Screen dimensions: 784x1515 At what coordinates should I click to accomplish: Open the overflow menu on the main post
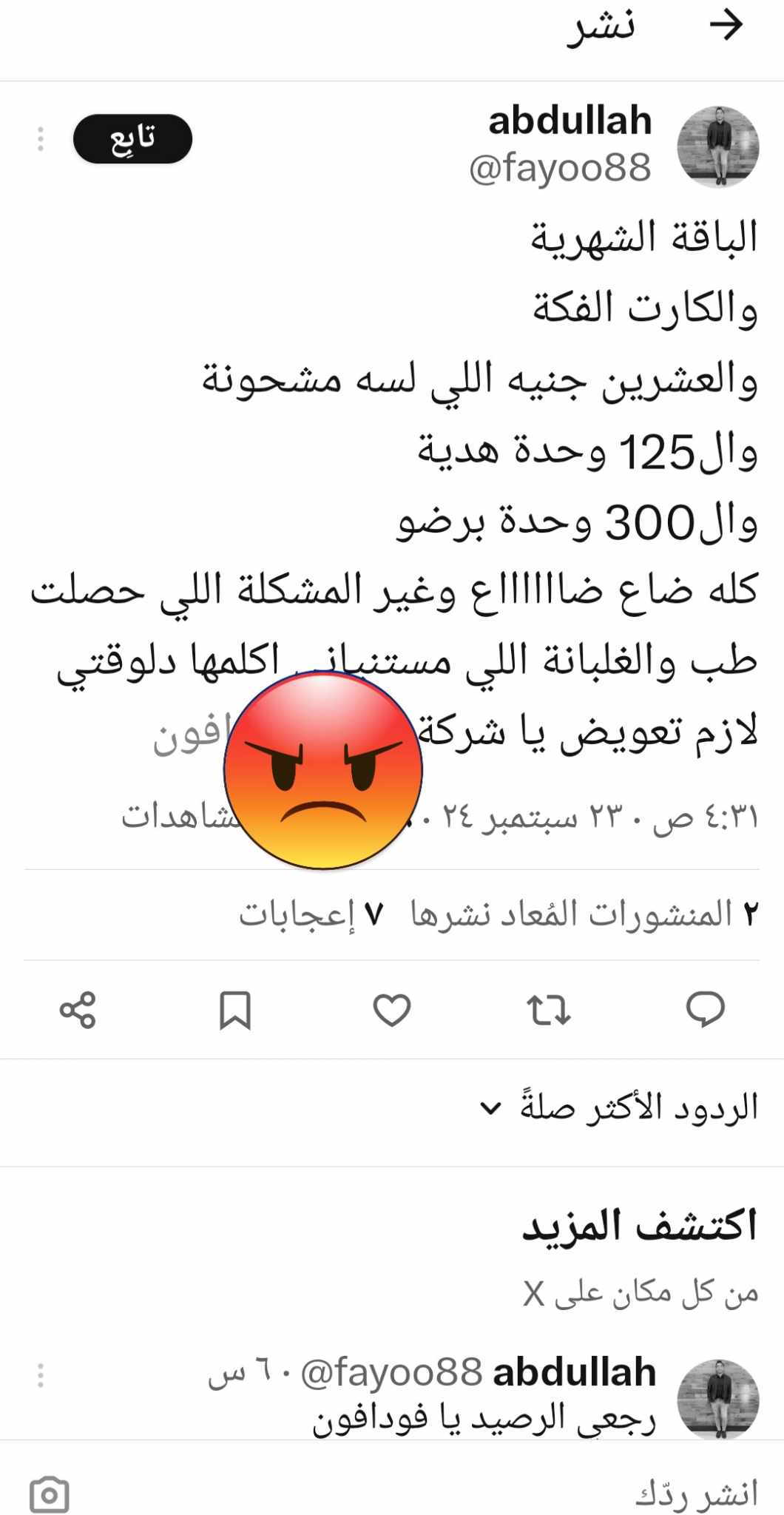[x=41, y=139]
